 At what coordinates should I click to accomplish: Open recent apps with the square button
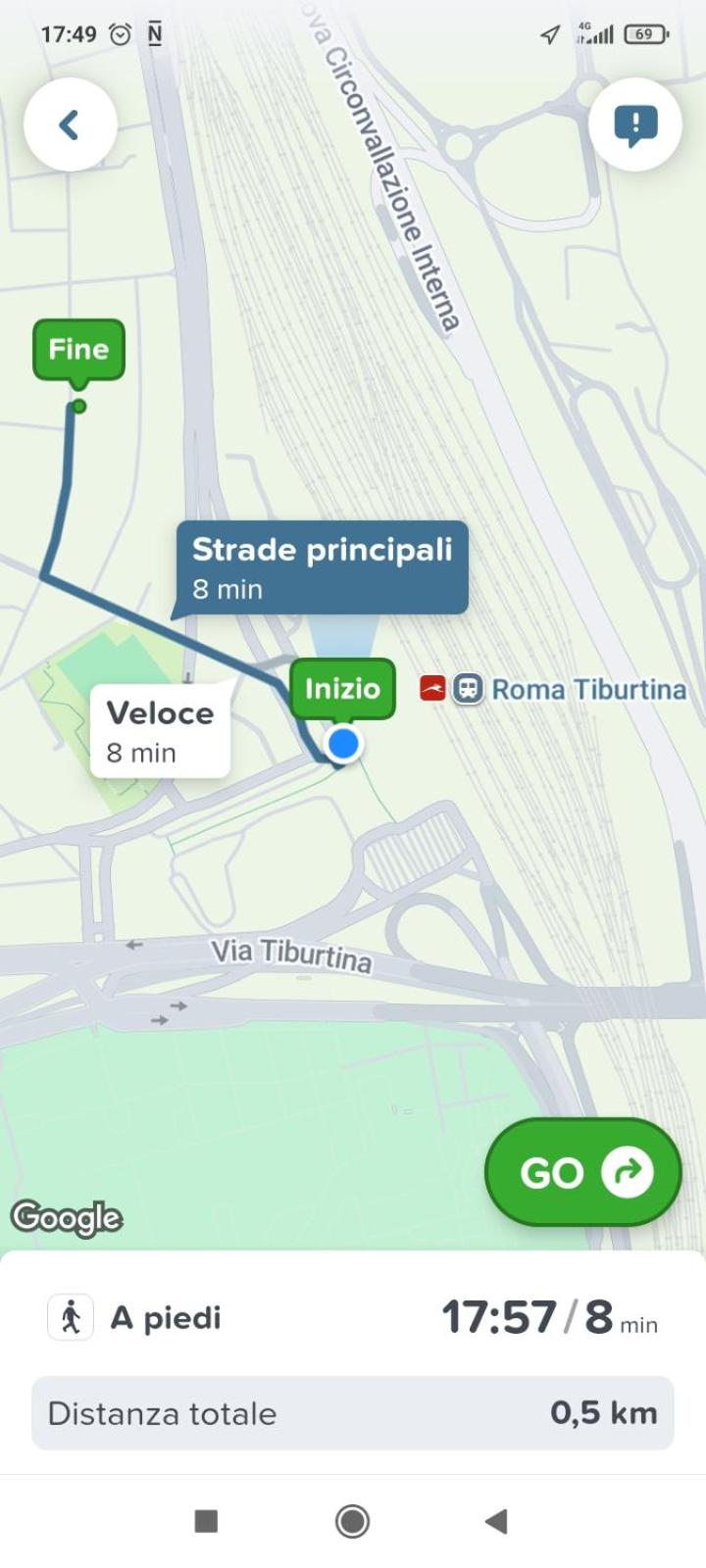click(x=206, y=1521)
